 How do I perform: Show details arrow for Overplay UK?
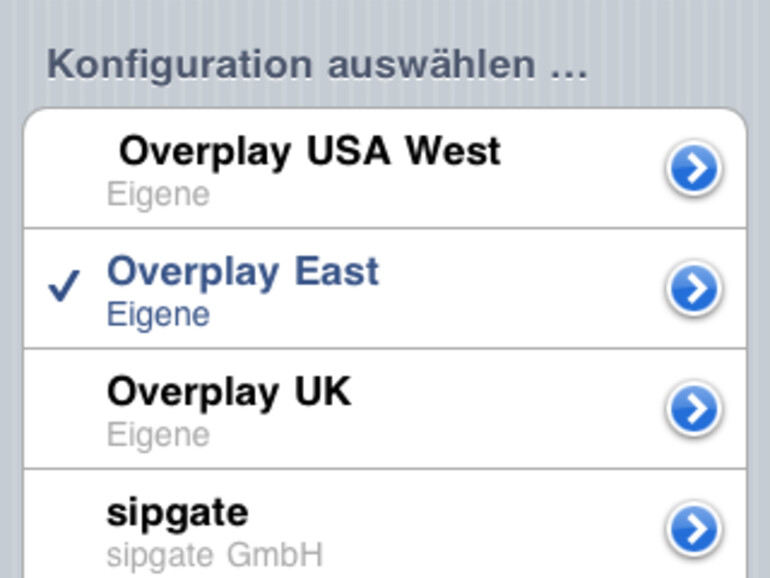coord(693,409)
